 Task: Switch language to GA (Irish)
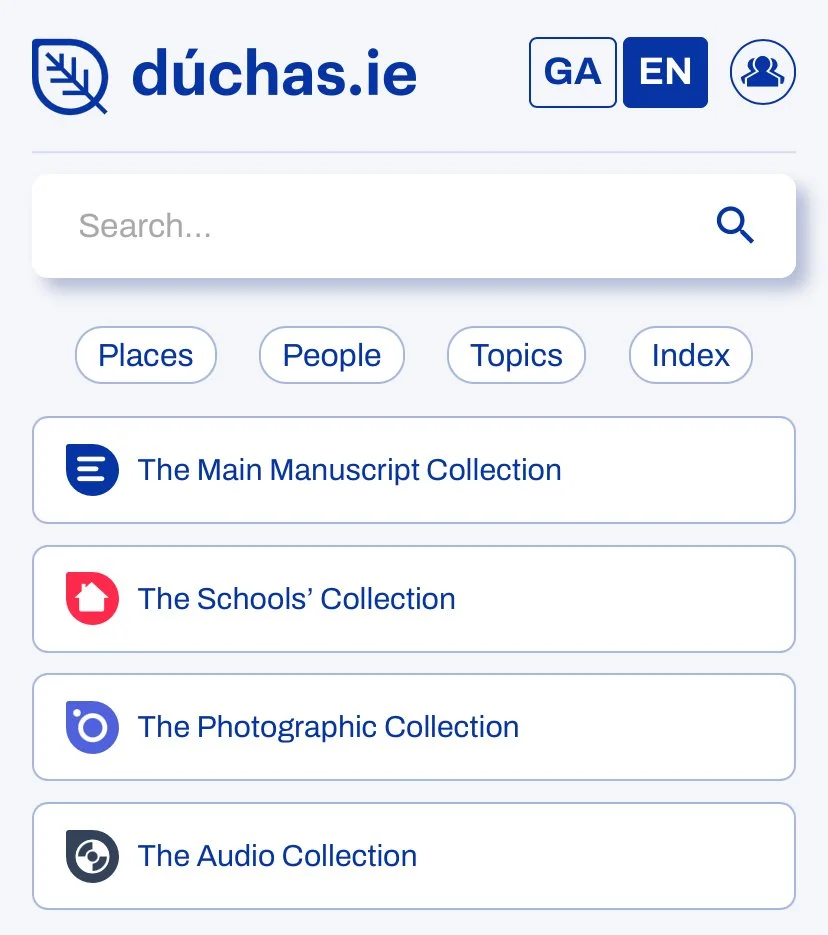pyautogui.click(x=572, y=72)
